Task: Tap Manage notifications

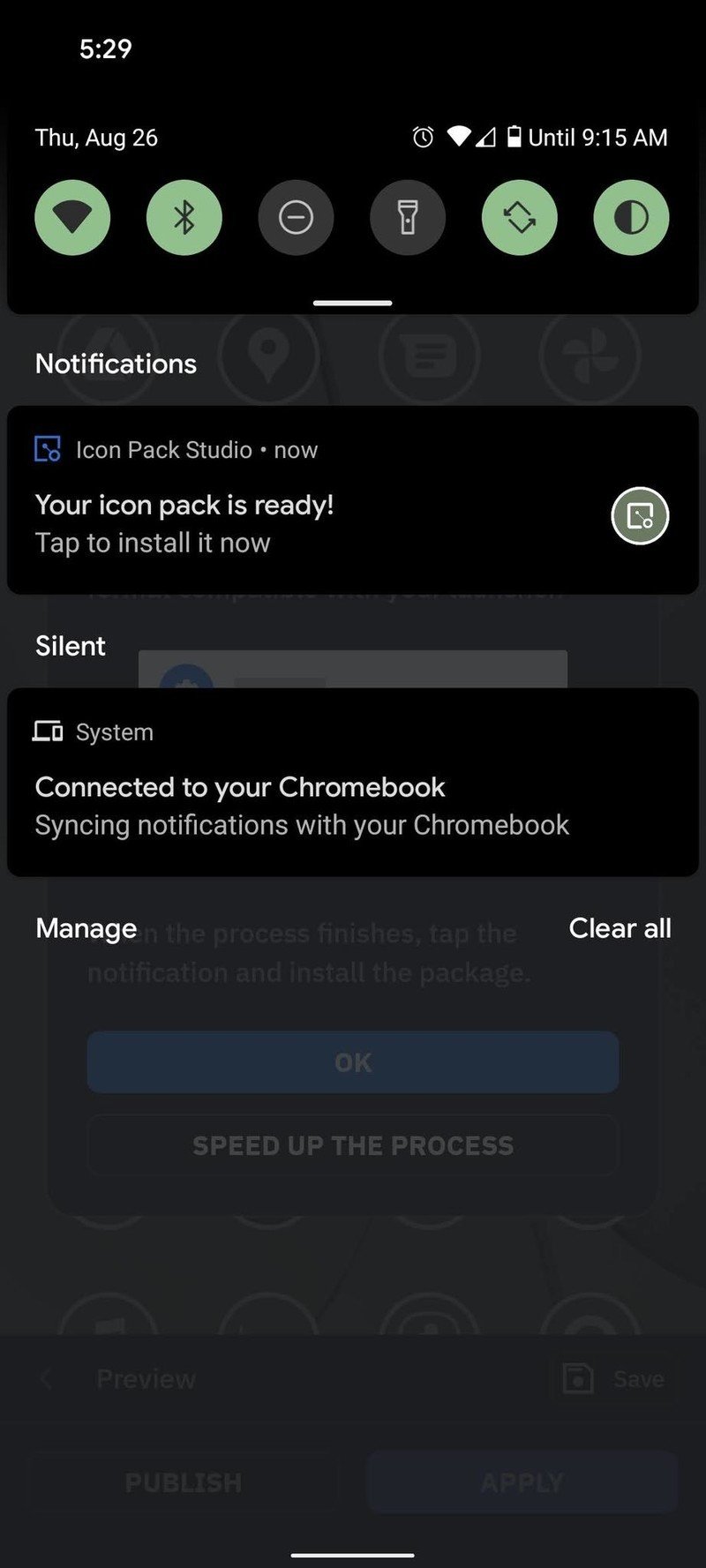Action: coord(86,928)
